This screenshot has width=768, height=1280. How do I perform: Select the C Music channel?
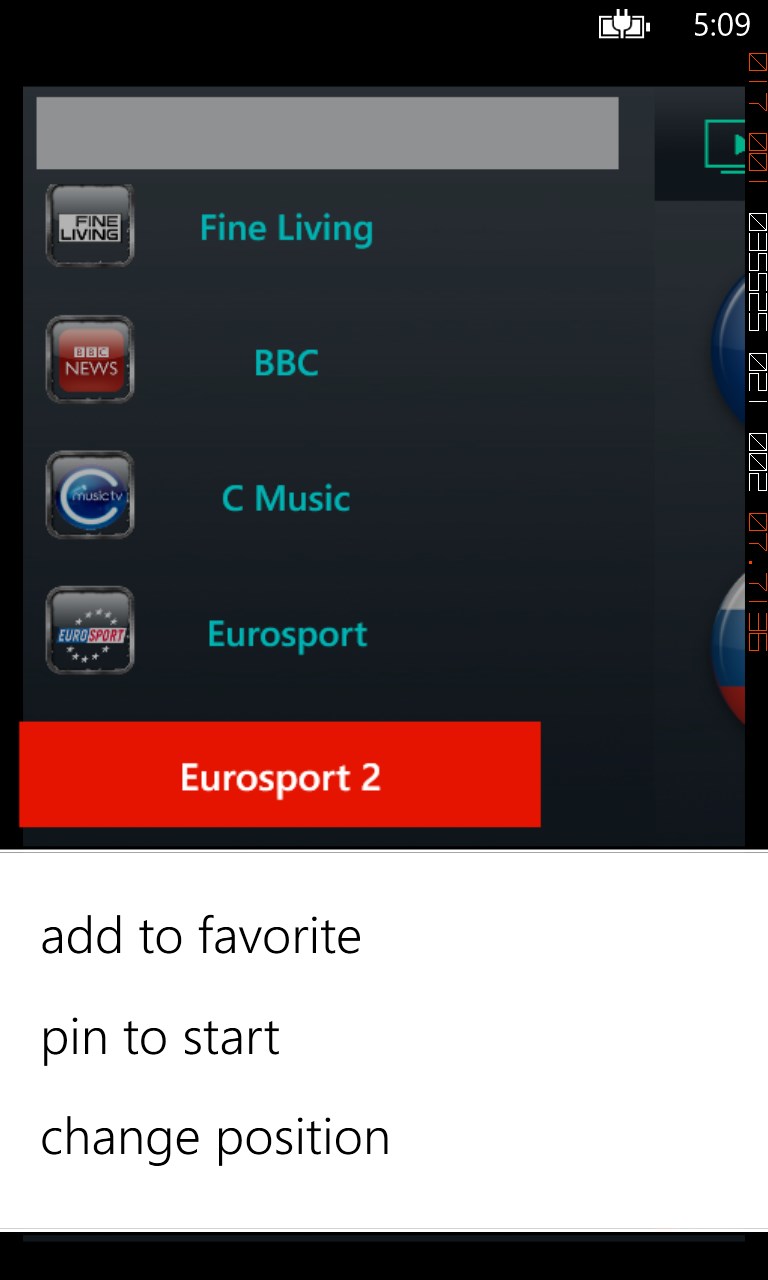(286, 497)
